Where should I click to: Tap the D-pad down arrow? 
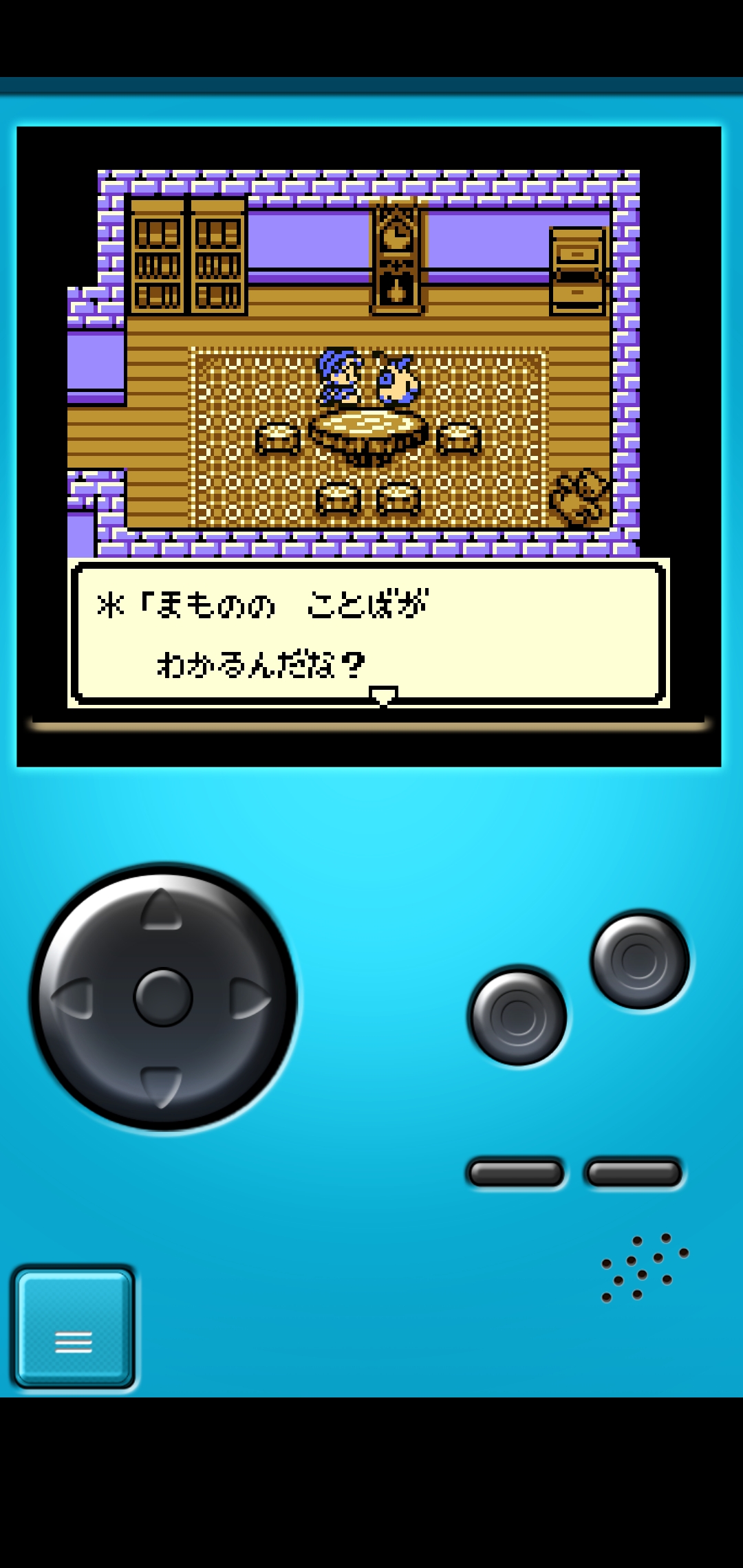point(162,1087)
